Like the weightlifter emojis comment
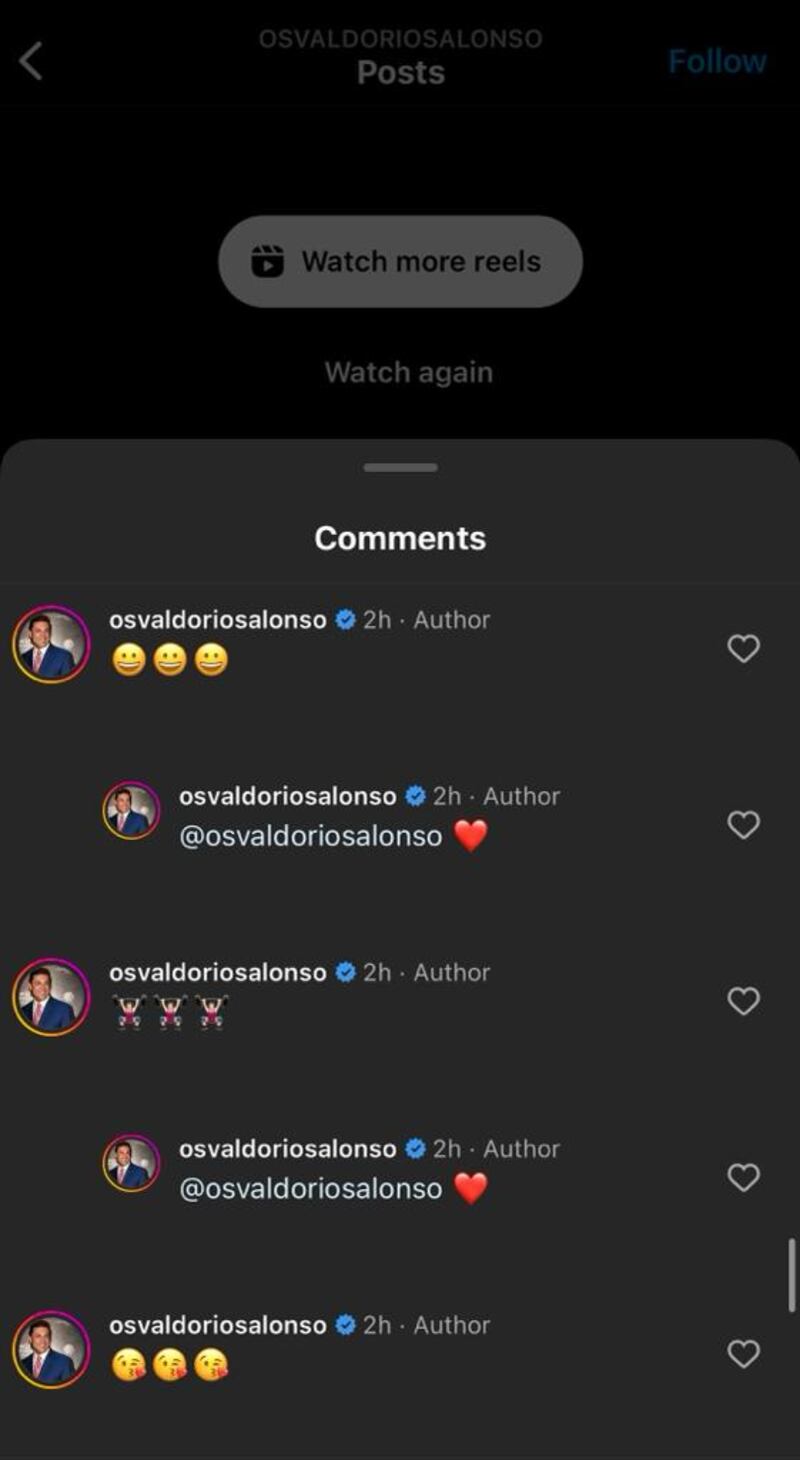 [x=743, y=1001]
